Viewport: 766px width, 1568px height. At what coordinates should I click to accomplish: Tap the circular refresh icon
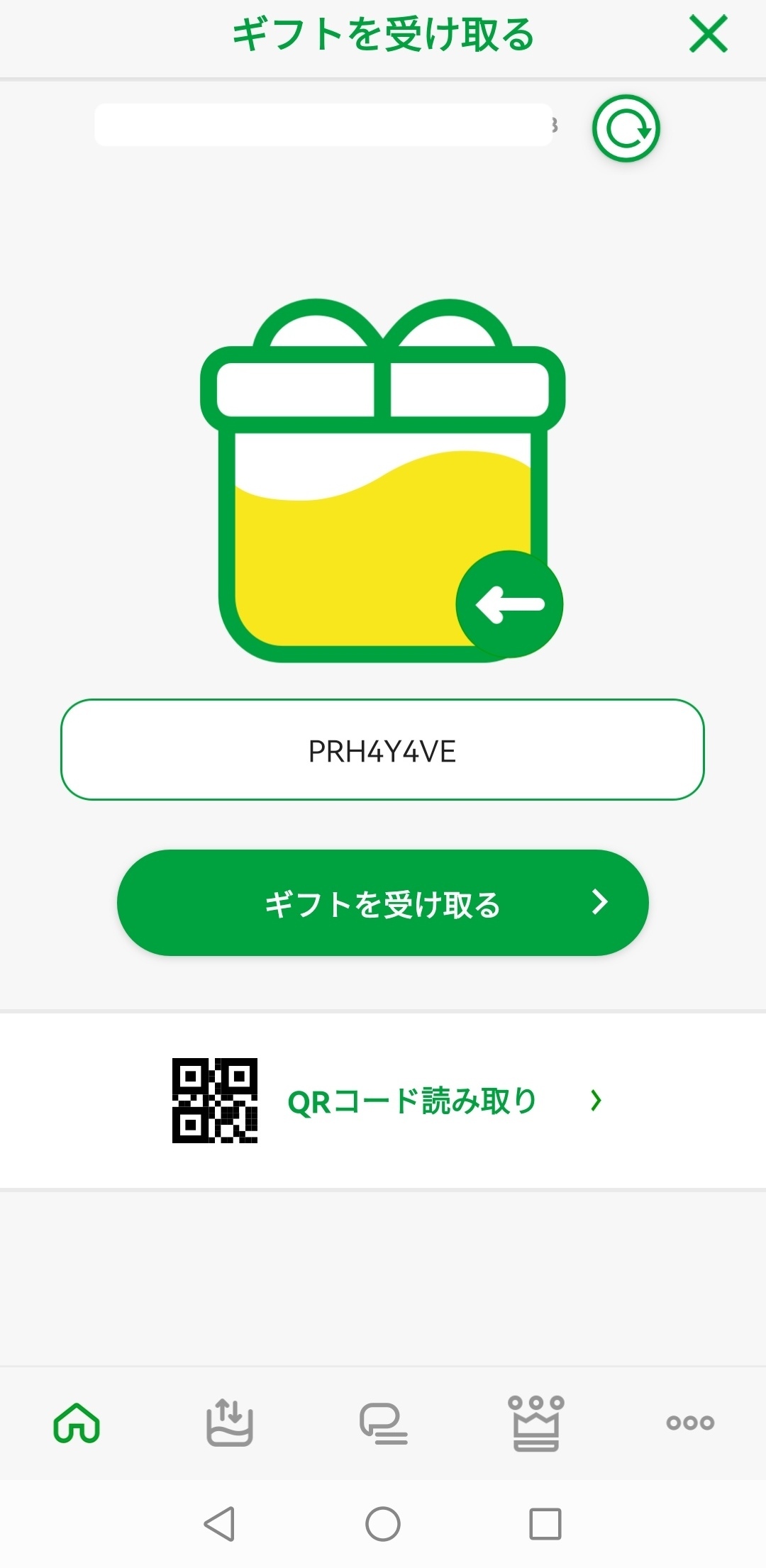pyautogui.click(x=626, y=128)
